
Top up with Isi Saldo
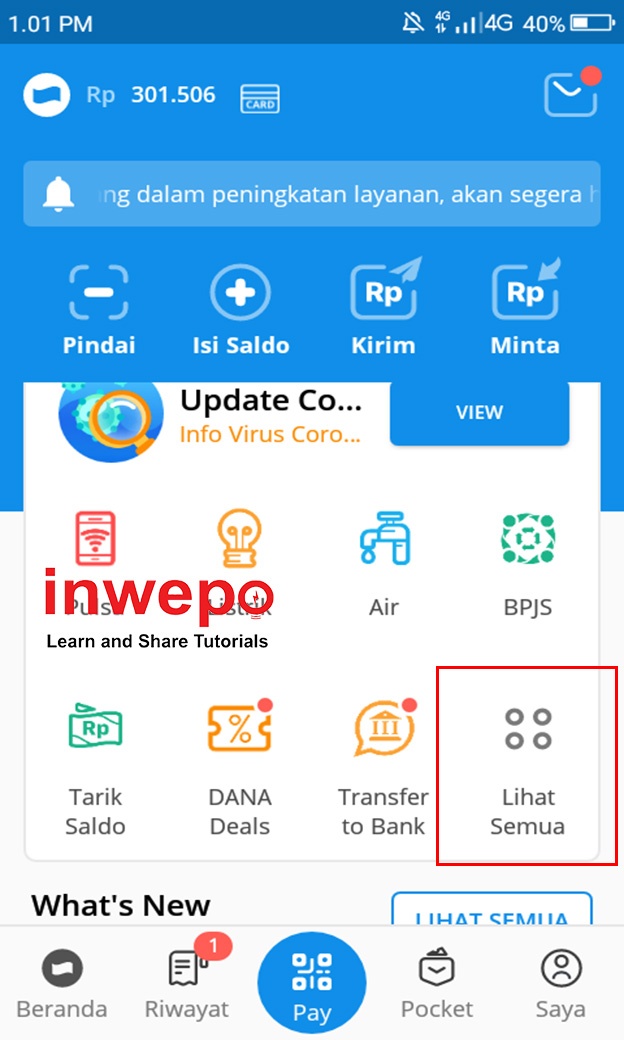click(240, 308)
